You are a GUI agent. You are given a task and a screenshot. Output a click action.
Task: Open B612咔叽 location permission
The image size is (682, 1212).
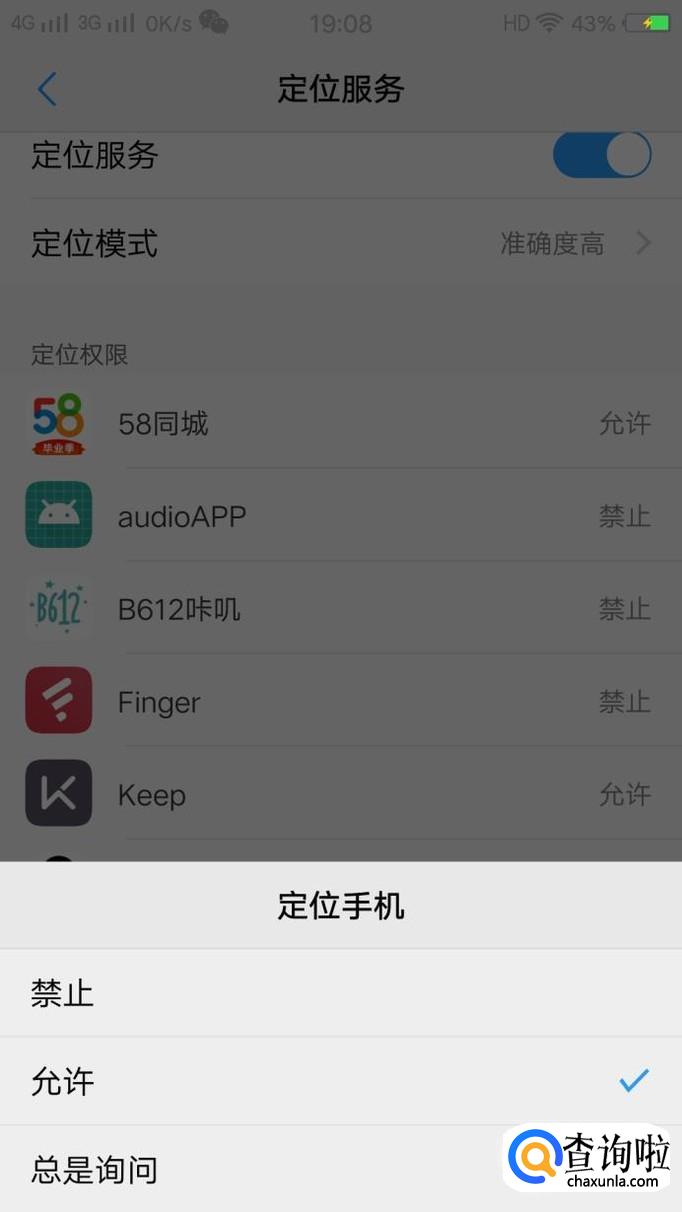[340, 608]
